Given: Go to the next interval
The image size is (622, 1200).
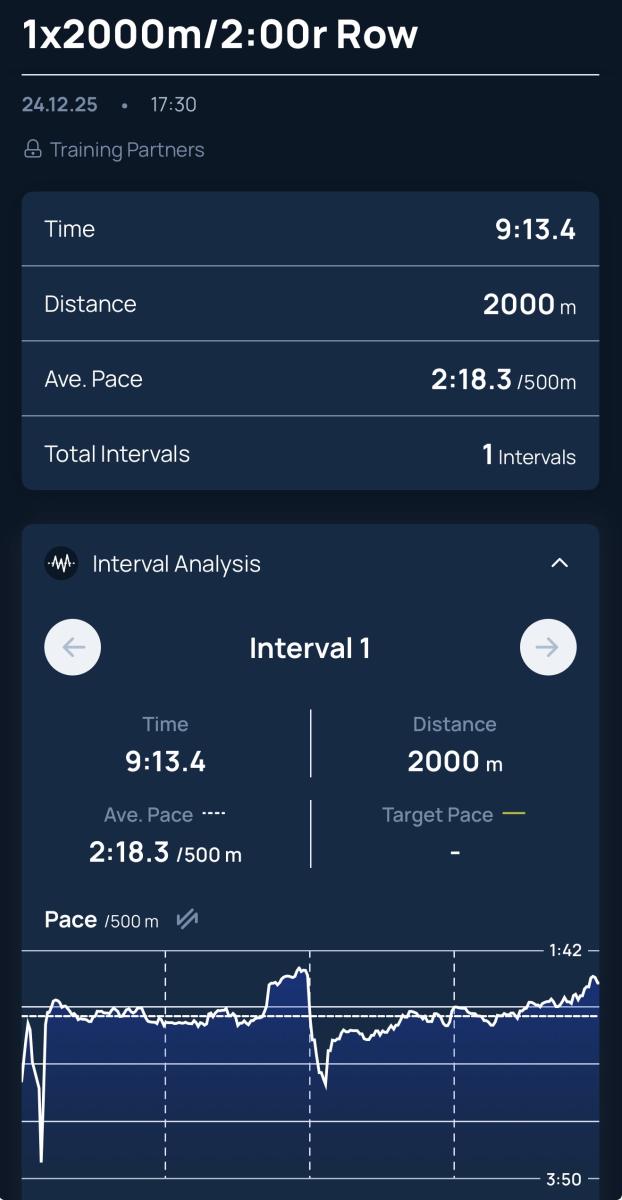Looking at the screenshot, I should tap(548, 647).
